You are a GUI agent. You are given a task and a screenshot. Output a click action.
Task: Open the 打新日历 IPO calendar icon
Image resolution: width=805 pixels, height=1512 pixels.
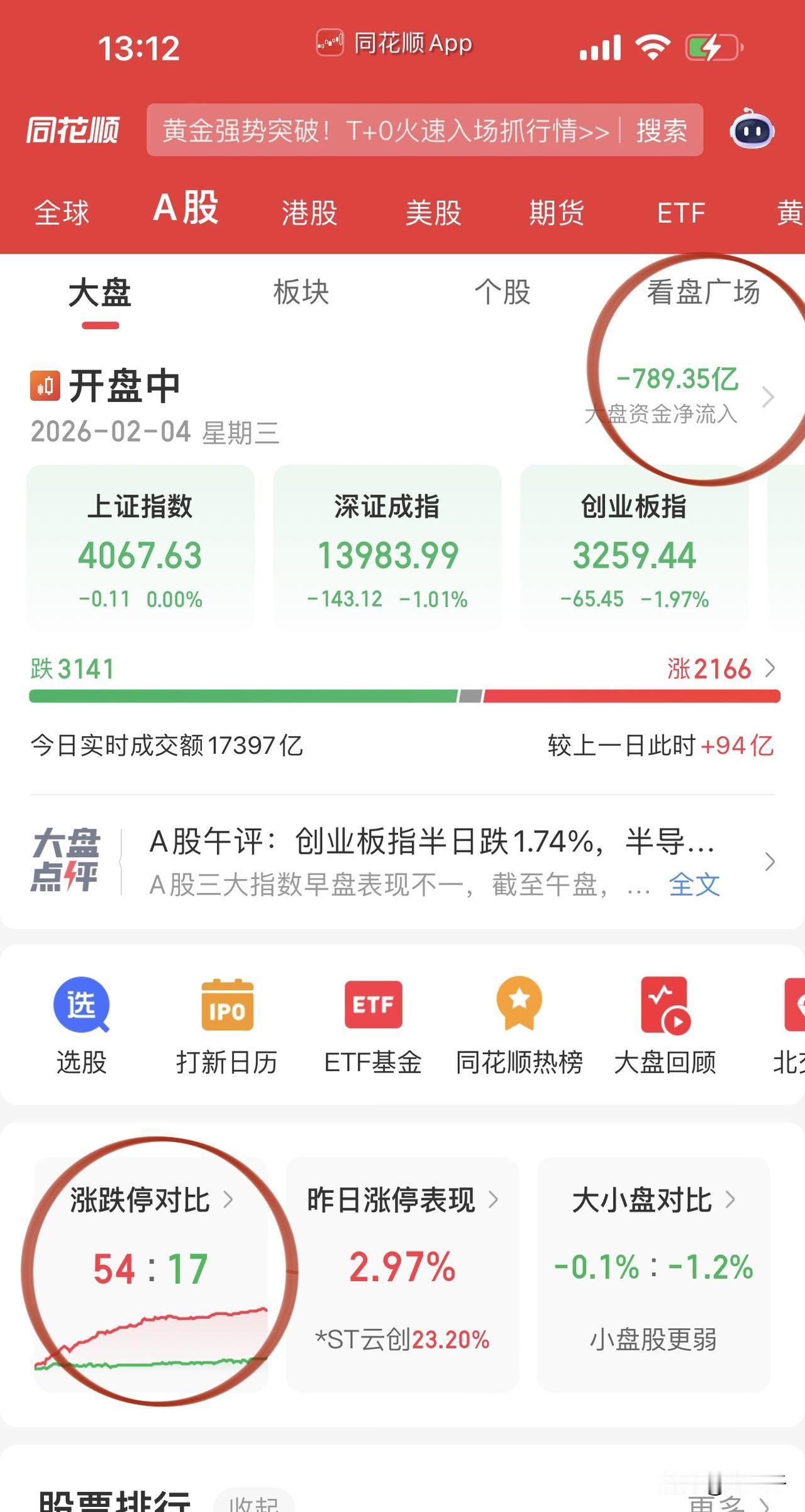pyautogui.click(x=228, y=1005)
